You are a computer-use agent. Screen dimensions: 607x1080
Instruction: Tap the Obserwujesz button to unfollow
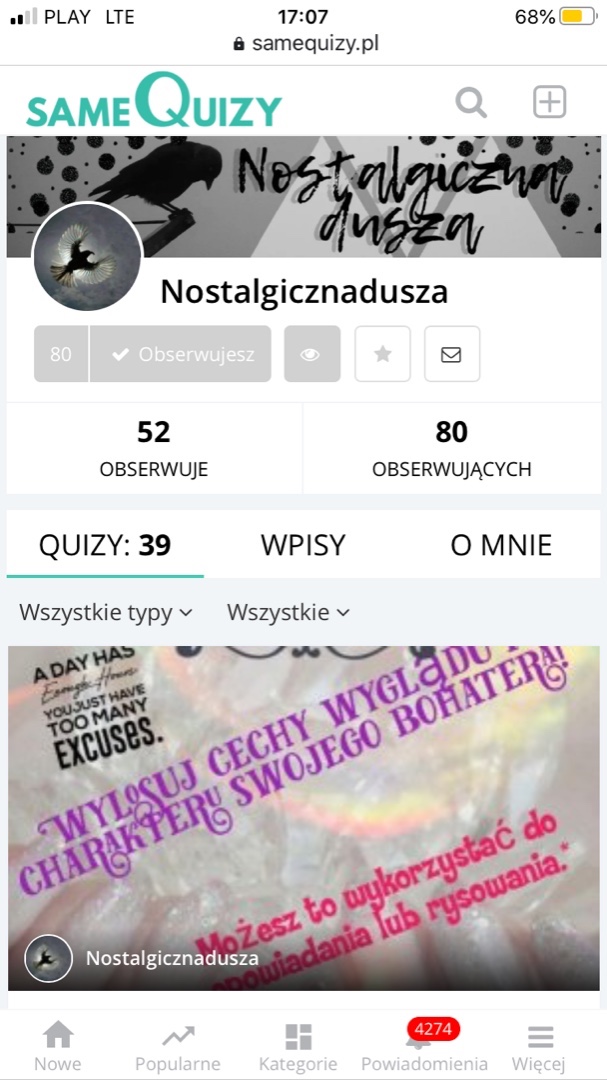181,354
